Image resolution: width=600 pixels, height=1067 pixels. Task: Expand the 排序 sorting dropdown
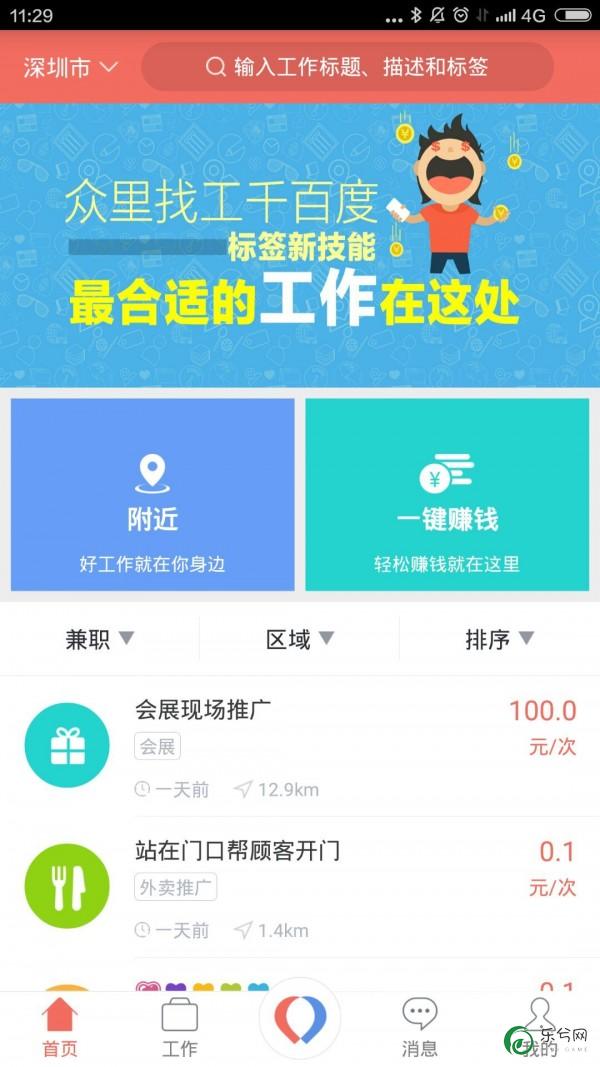(499, 639)
